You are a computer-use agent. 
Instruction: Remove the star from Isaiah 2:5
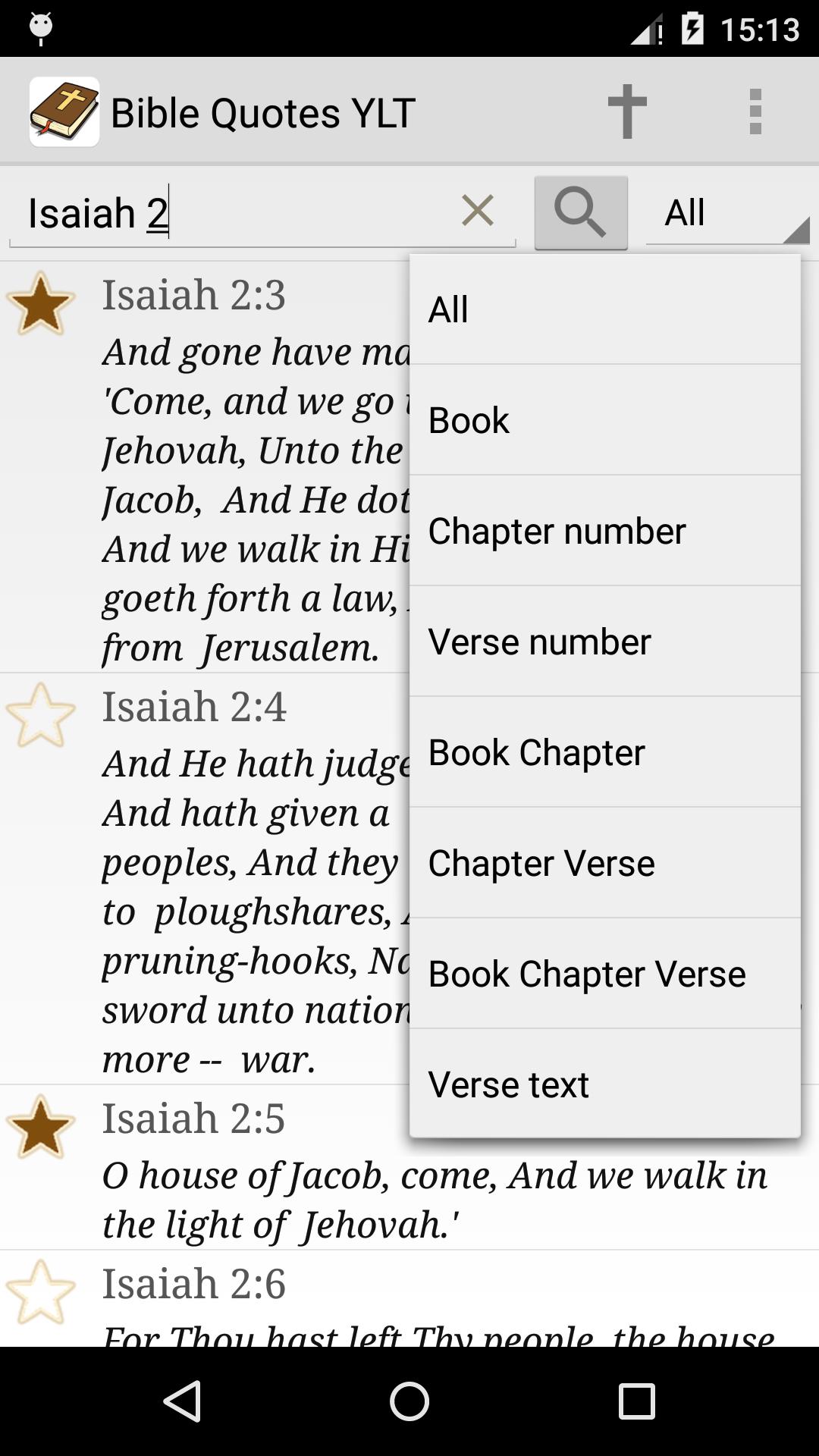[x=41, y=1127]
